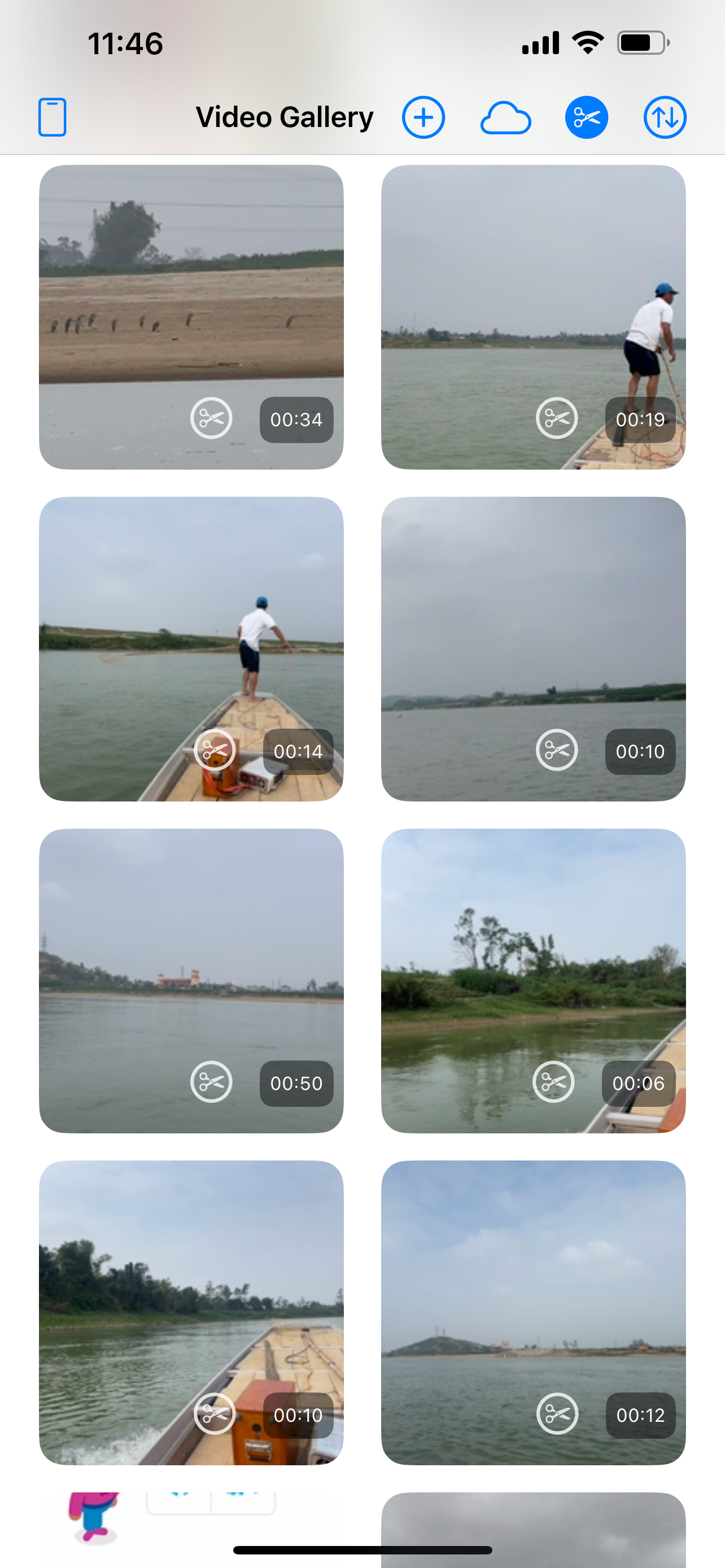This screenshot has width=725, height=1568.
Task: Tap the blue scissors button in the toolbar
Action: (x=586, y=117)
